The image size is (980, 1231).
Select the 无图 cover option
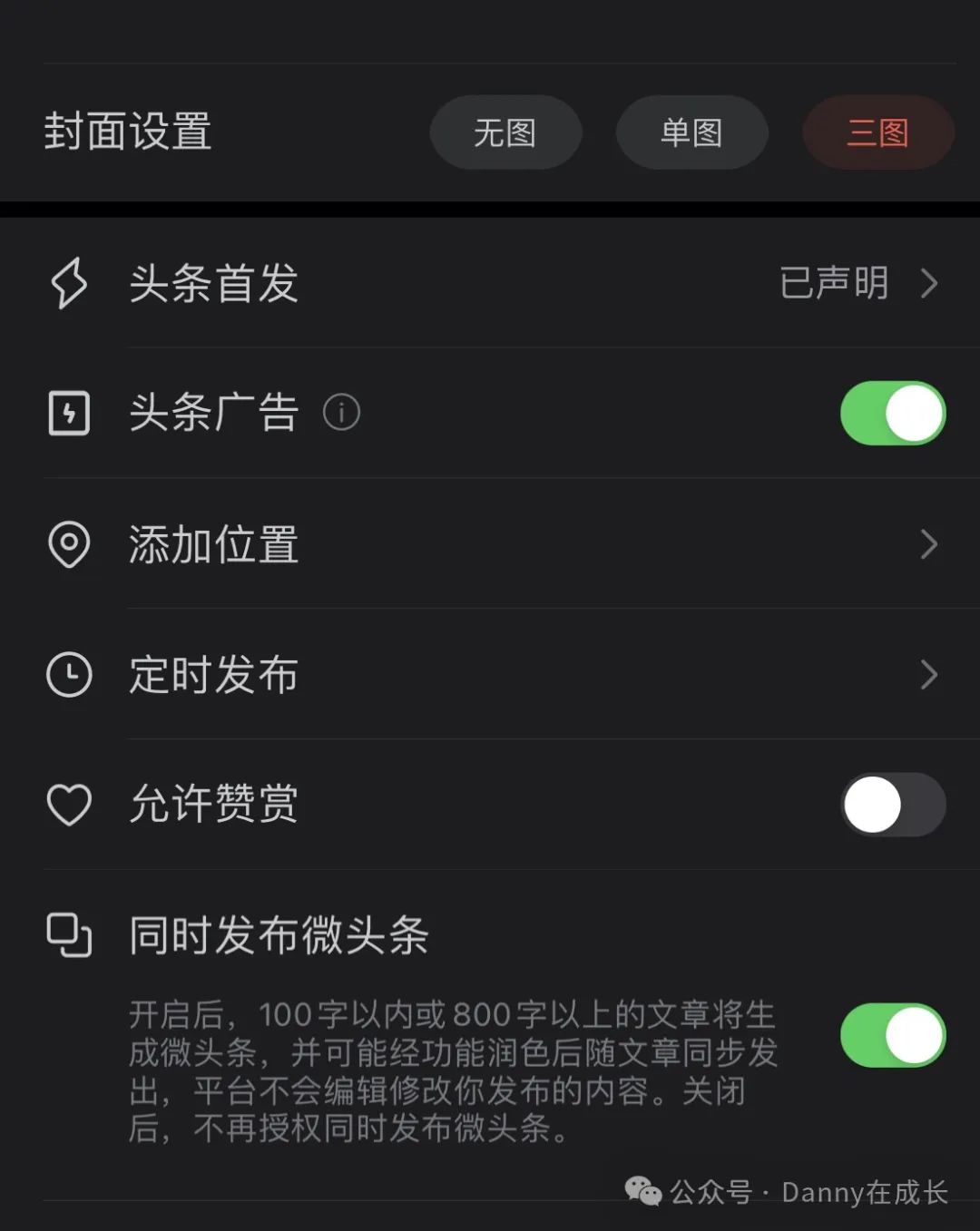[x=505, y=132]
